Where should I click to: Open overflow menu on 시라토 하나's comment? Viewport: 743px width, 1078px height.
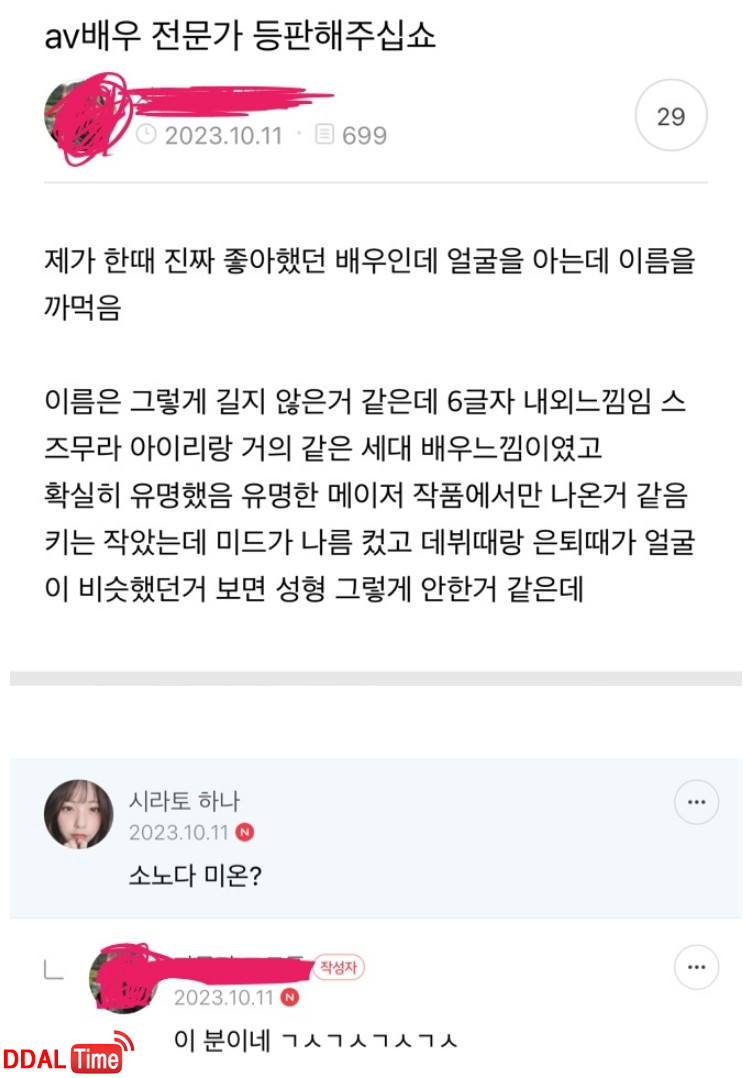tap(696, 802)
